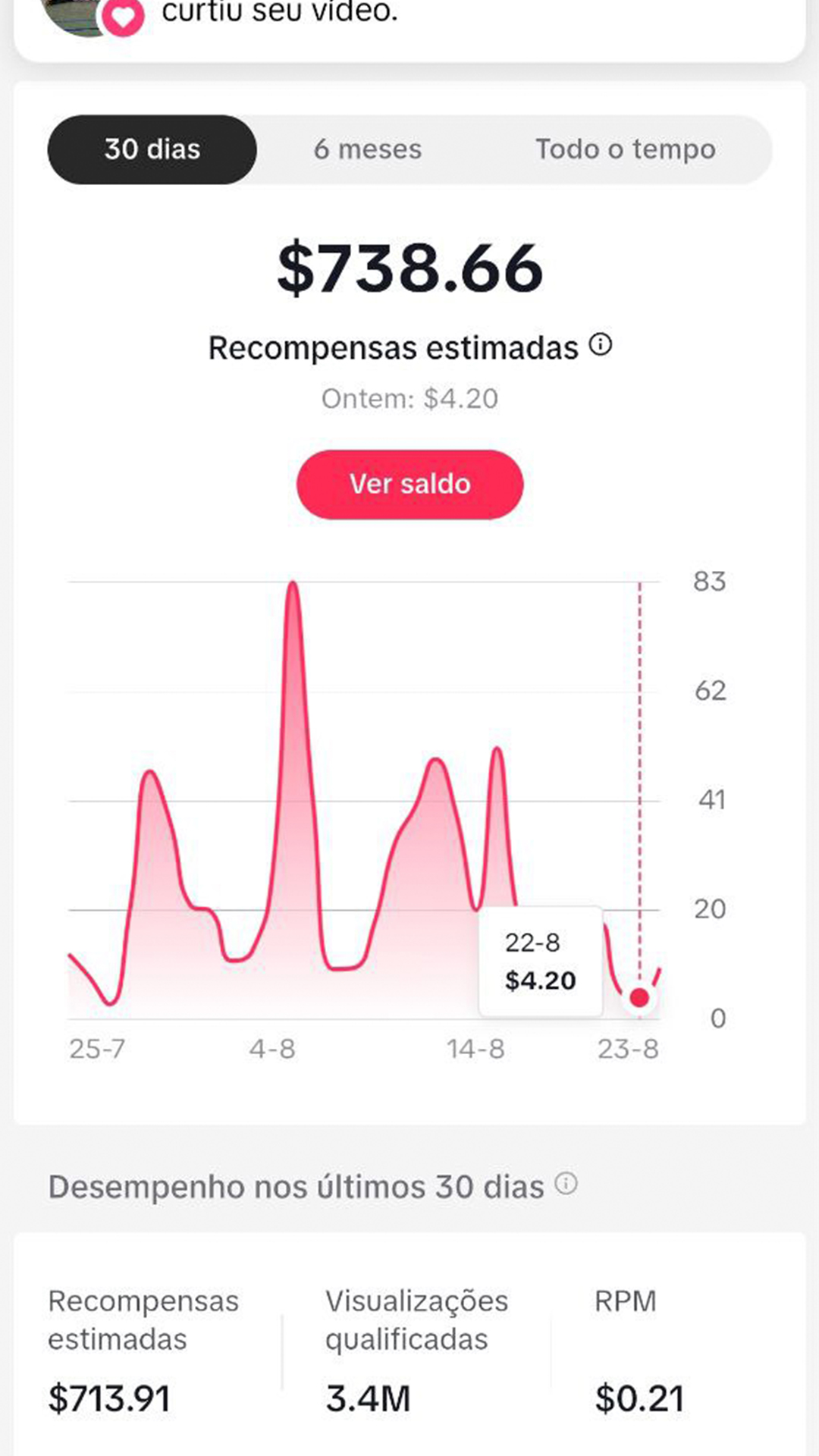819x1456 pixels.
Task: Switch to the 30 dias tab
Action: [152, 149]
